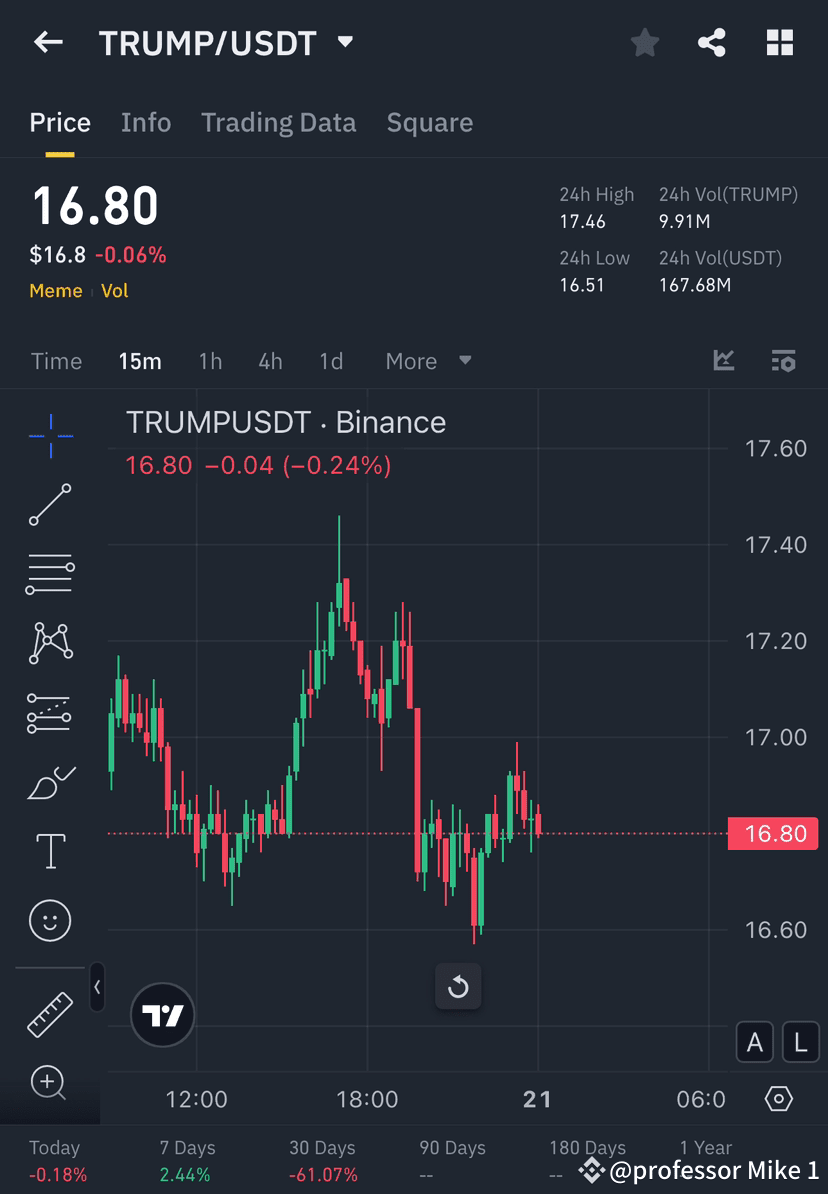Image resolution: width=828 pixels, height=1194 pixels.
Task: Star this trading pair as favorite
Action: coord(644,42)
